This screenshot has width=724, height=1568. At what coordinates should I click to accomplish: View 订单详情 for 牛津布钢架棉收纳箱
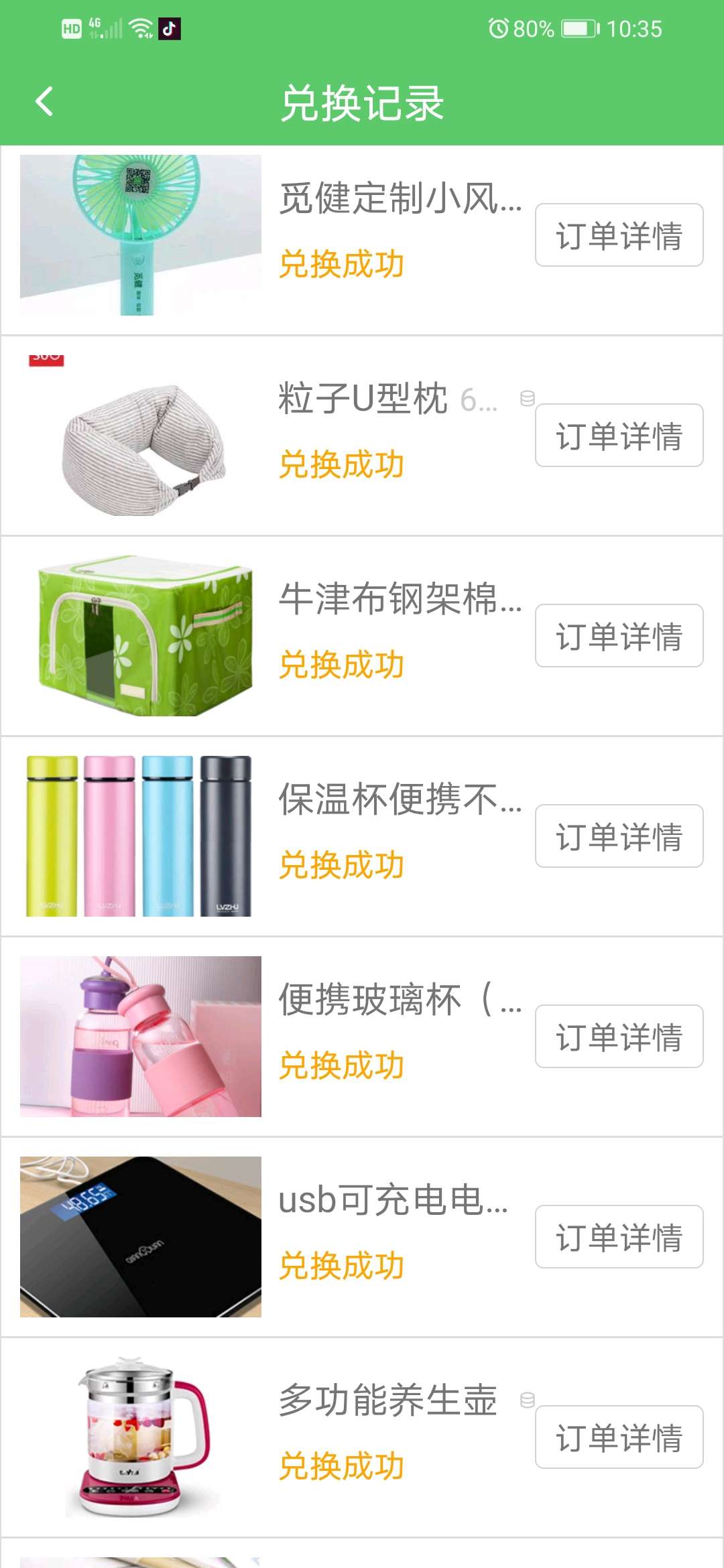[x=618, y=636]
